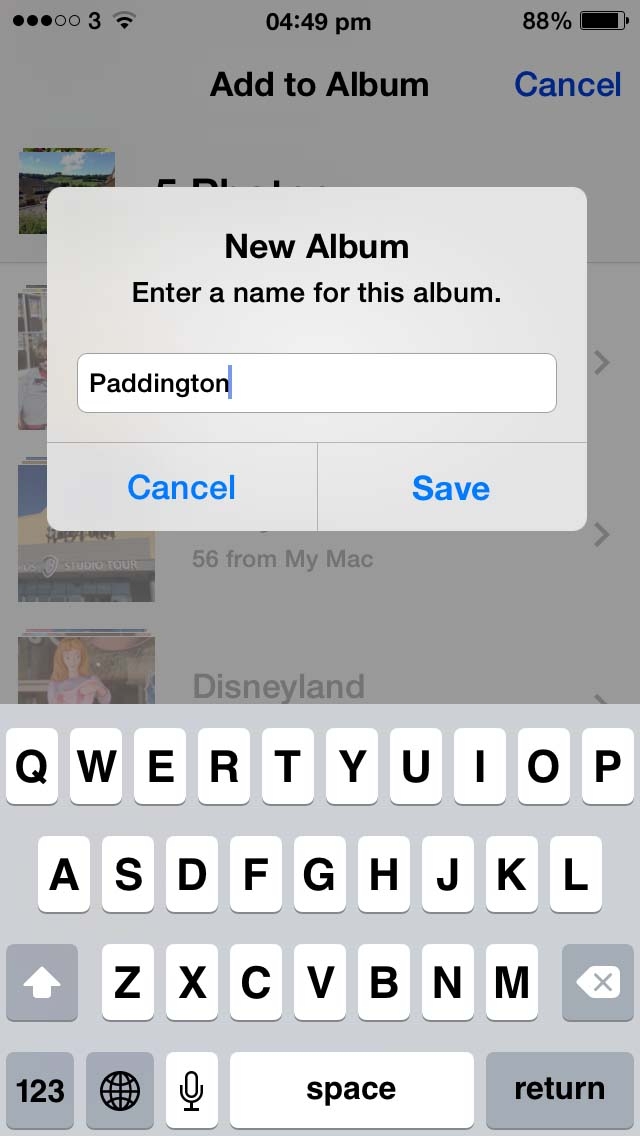
Task: Start dictation with the microphone key
Action: point(191,1090)
